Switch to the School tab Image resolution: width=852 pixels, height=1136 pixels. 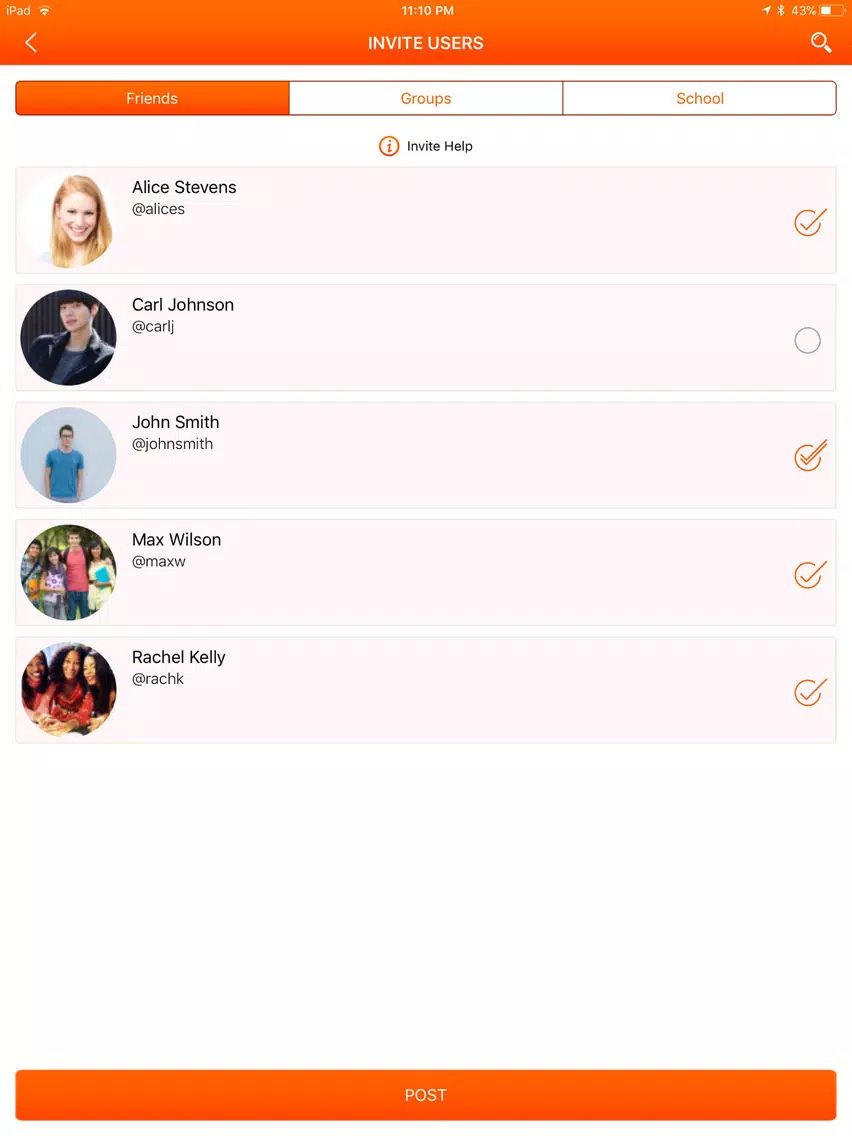pyautogui.click(x=699, y=98)
